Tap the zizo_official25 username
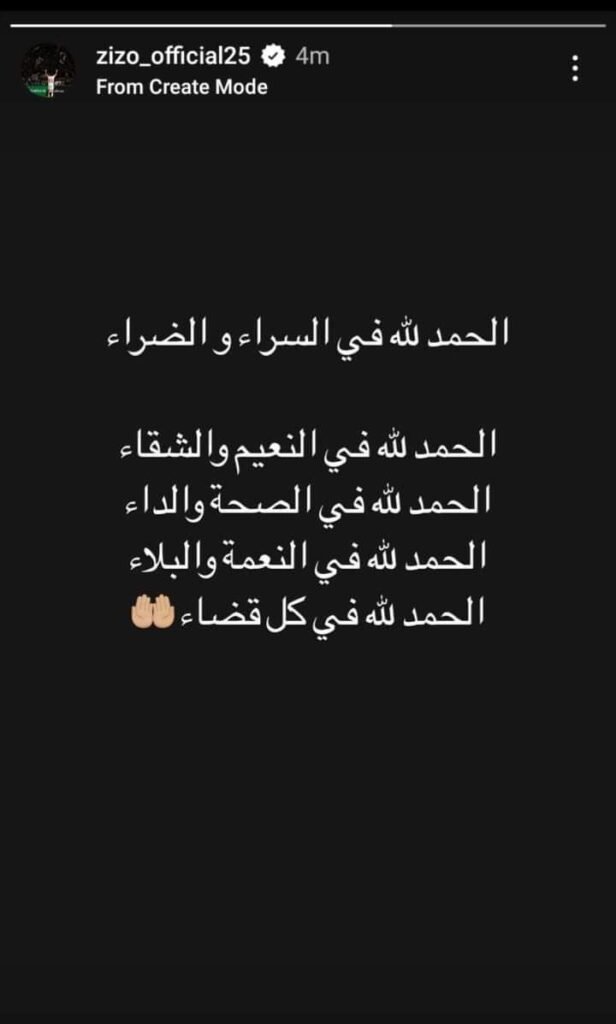616x1024 pixels. 175,56
